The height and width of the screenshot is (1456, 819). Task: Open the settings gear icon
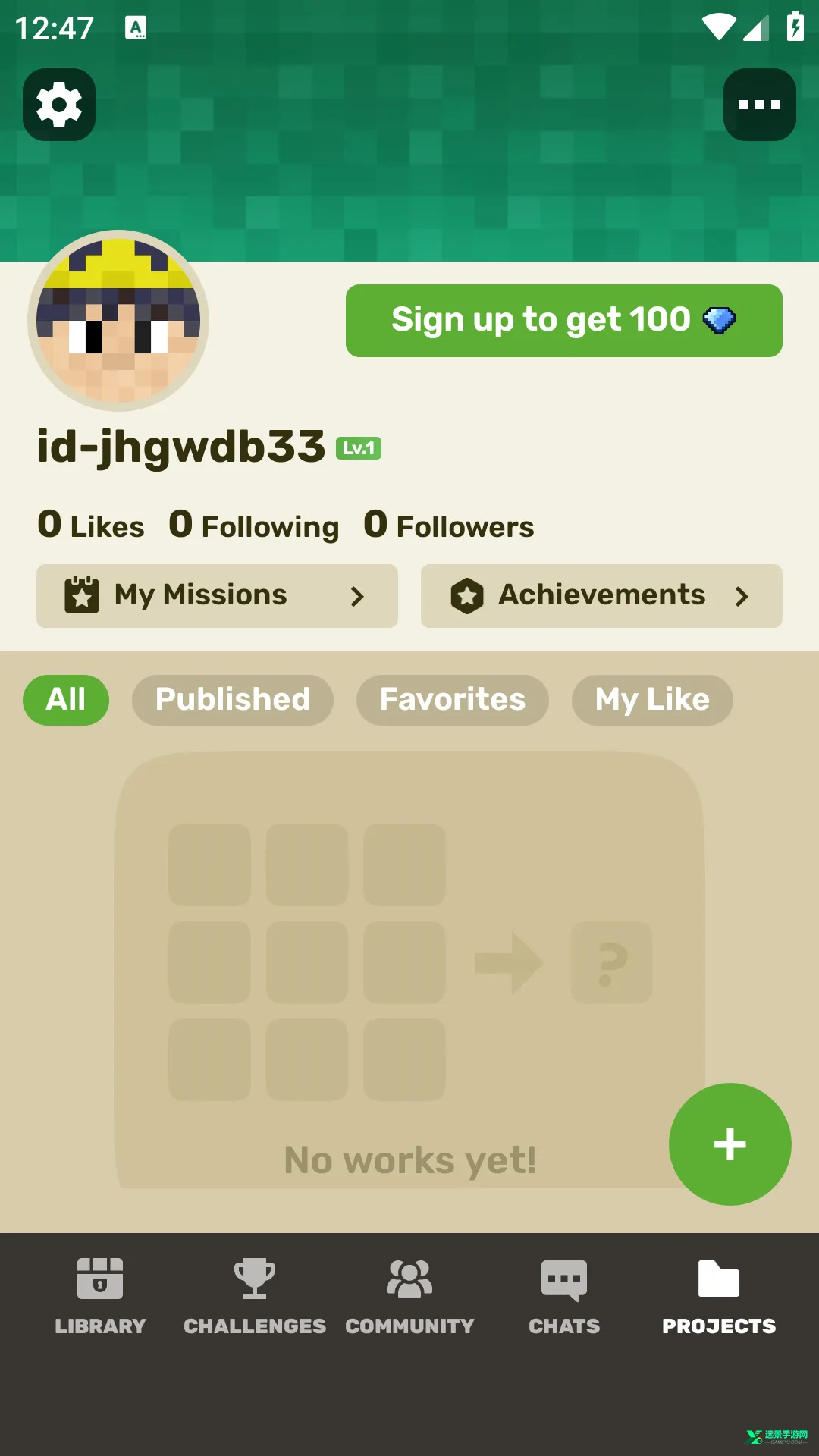pyautogui.click(x=59, y=105)
